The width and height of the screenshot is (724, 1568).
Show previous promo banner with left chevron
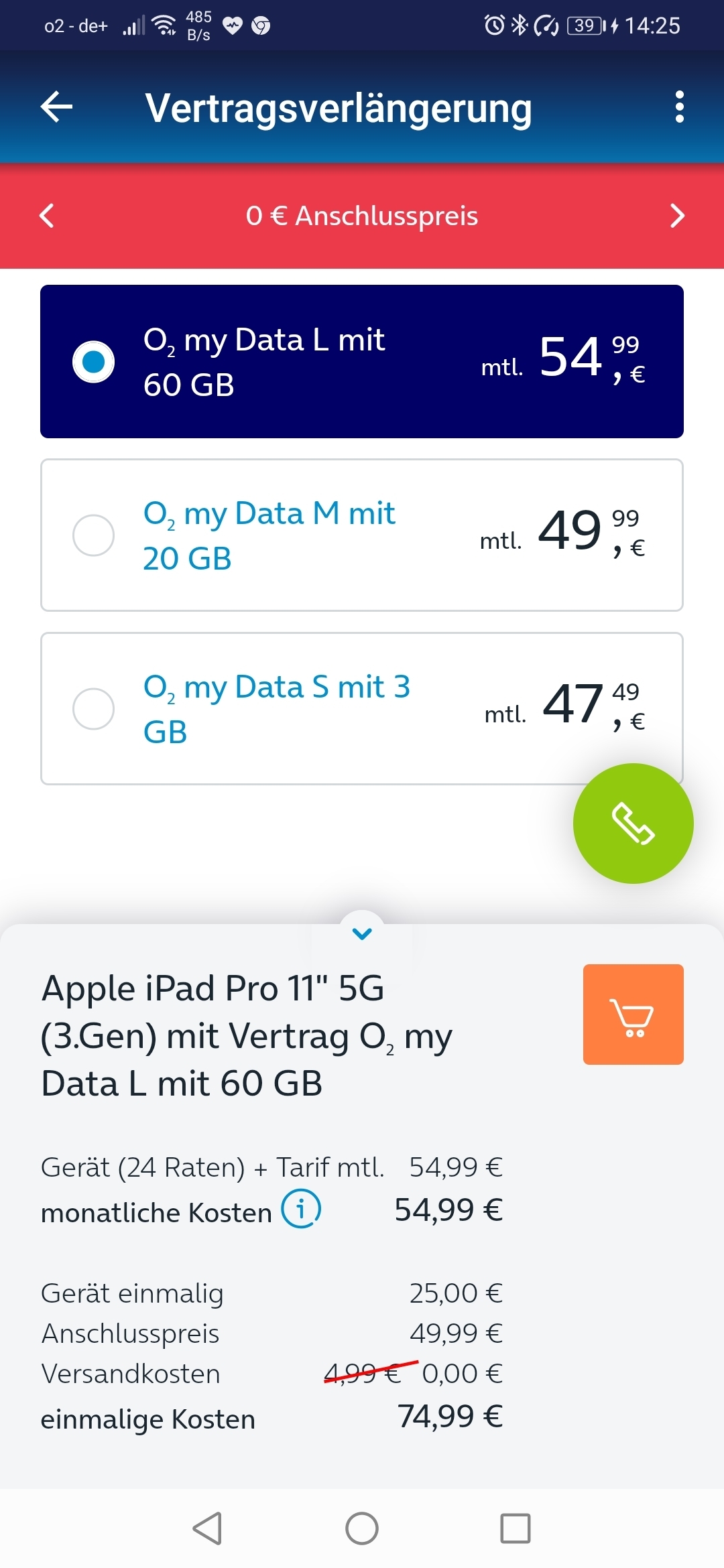[46, 216]
